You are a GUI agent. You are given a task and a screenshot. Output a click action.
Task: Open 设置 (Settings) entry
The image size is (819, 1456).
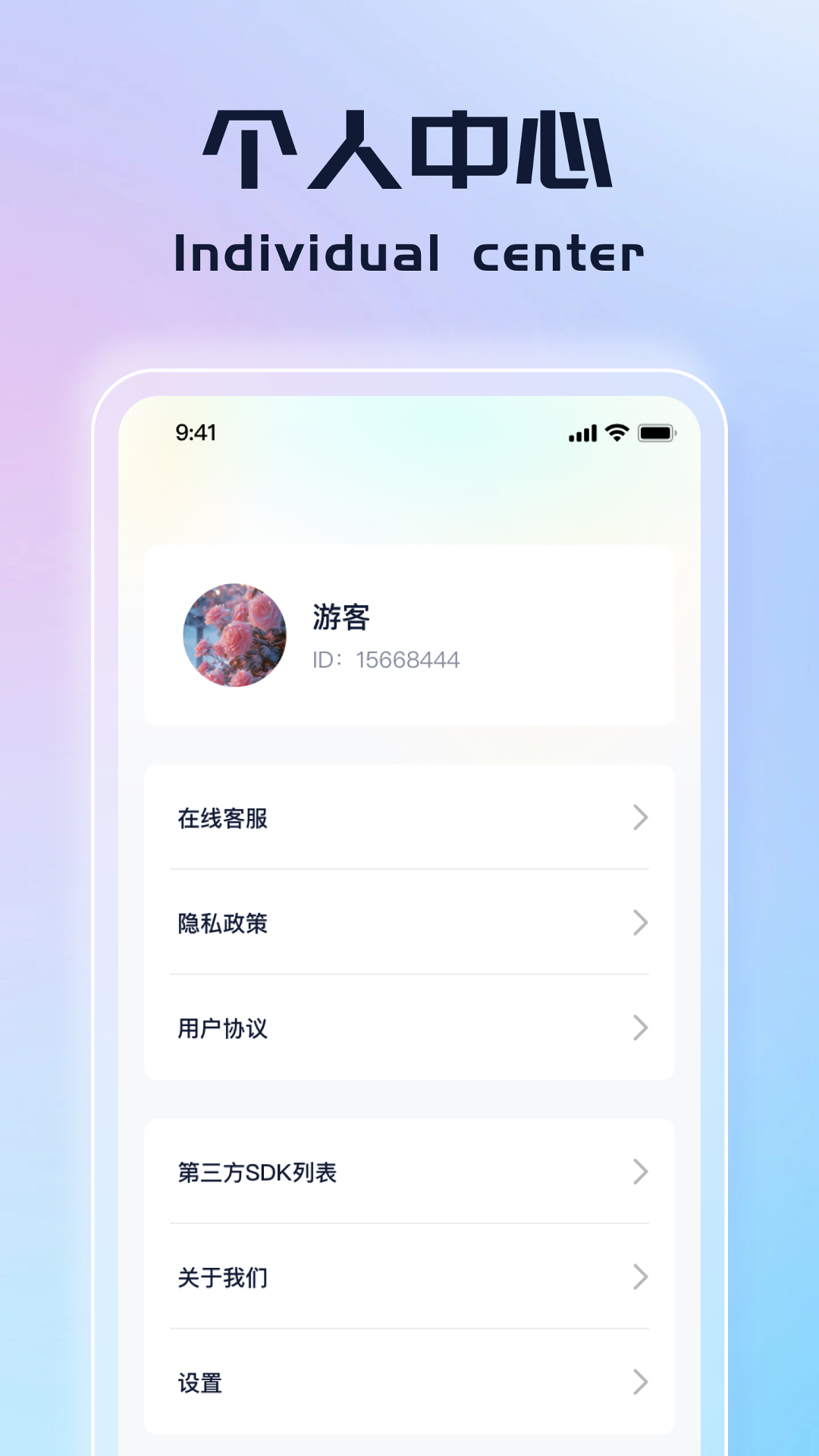[x=199, y=1382]
